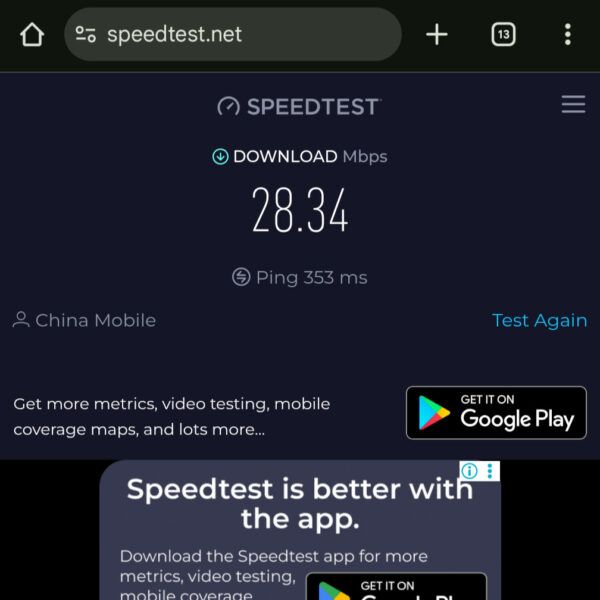Open the Speedtest hamburger menu

coord(573,105)
